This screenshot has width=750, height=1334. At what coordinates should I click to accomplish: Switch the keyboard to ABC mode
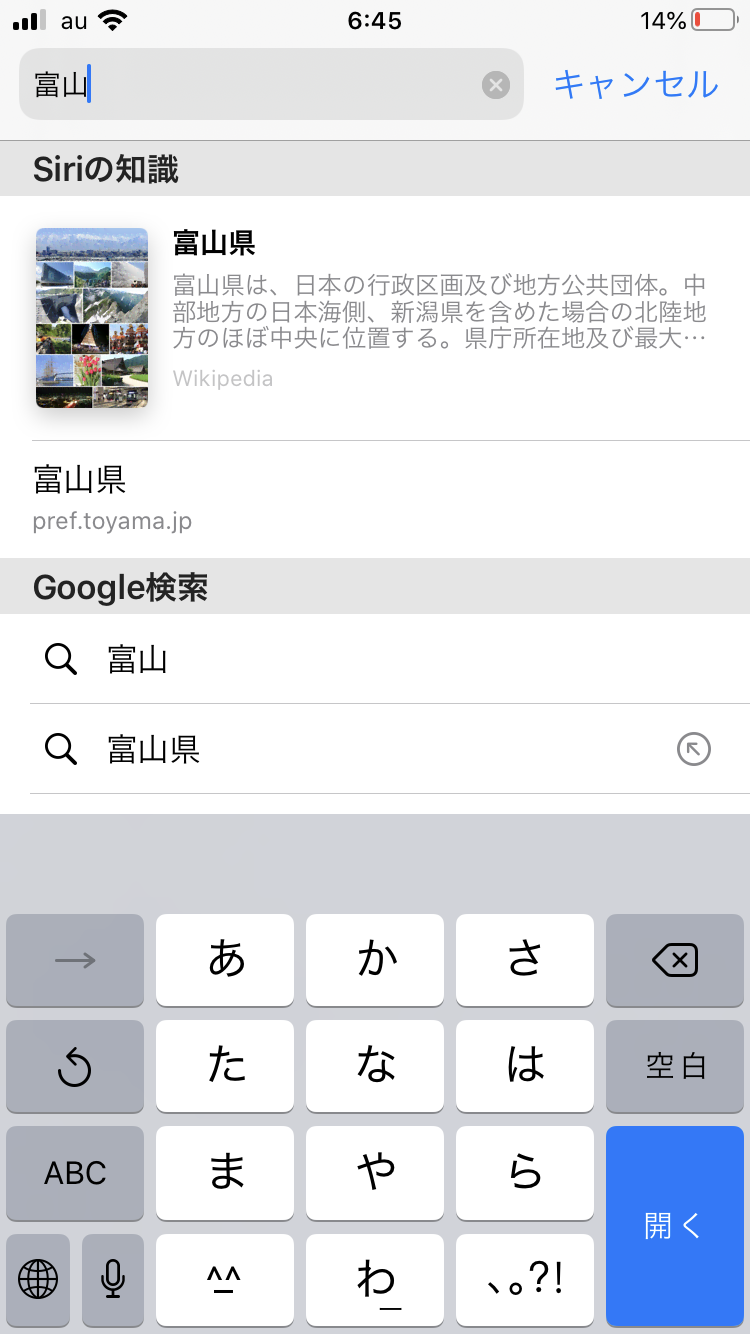(x=75, y=1173)
